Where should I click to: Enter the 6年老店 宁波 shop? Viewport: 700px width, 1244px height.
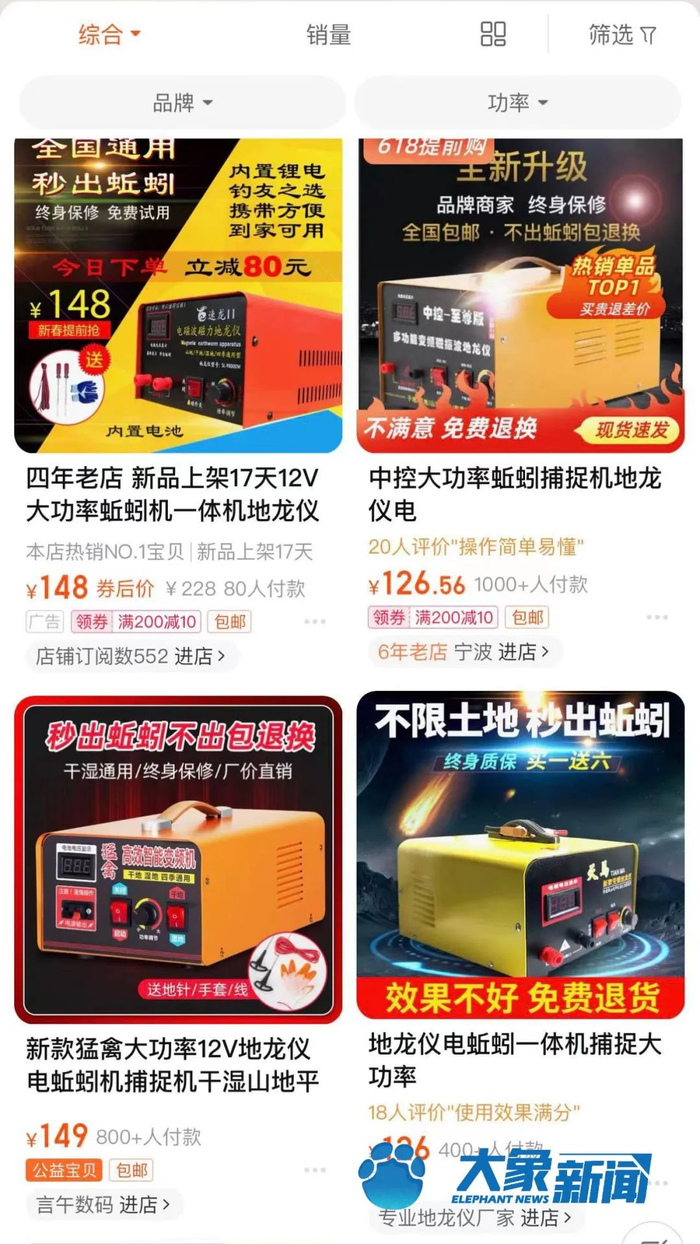click(464, 652)
